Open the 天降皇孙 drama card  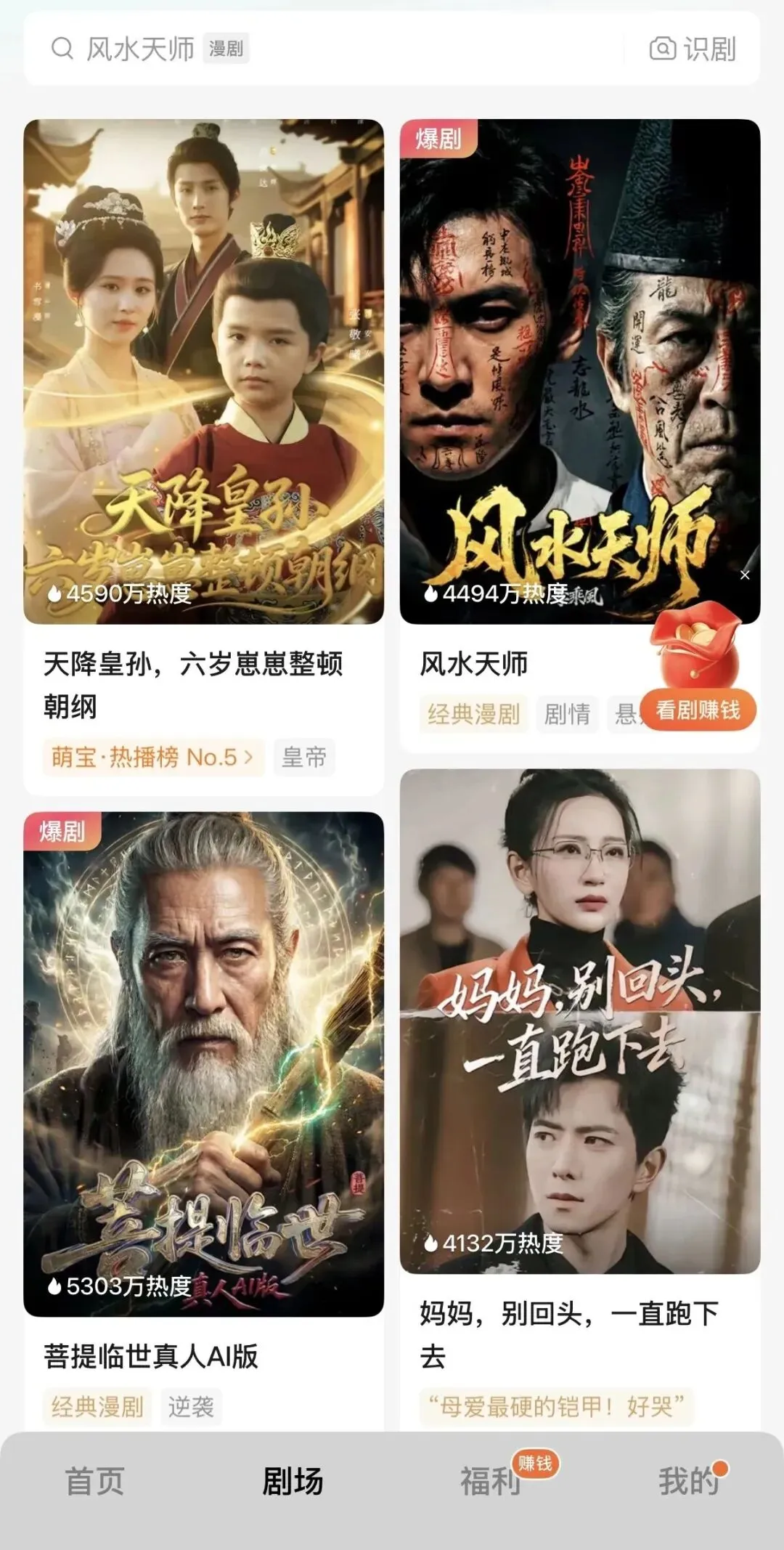tap(203, 371)
